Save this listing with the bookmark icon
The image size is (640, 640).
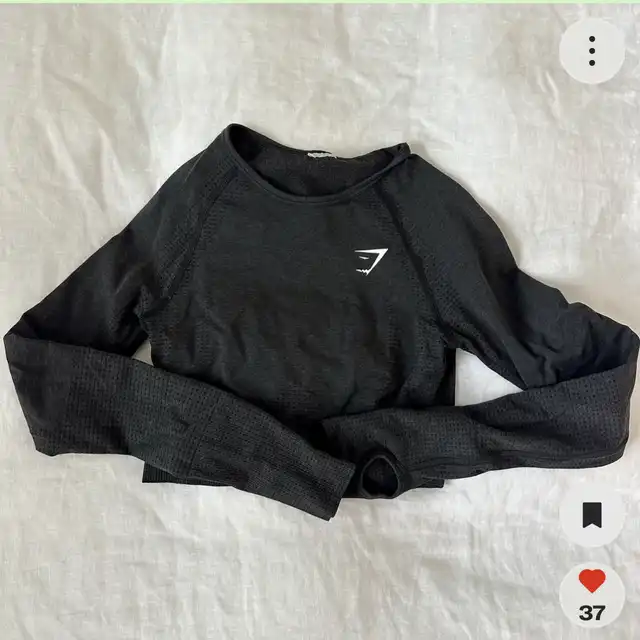(x=592, y=515)
